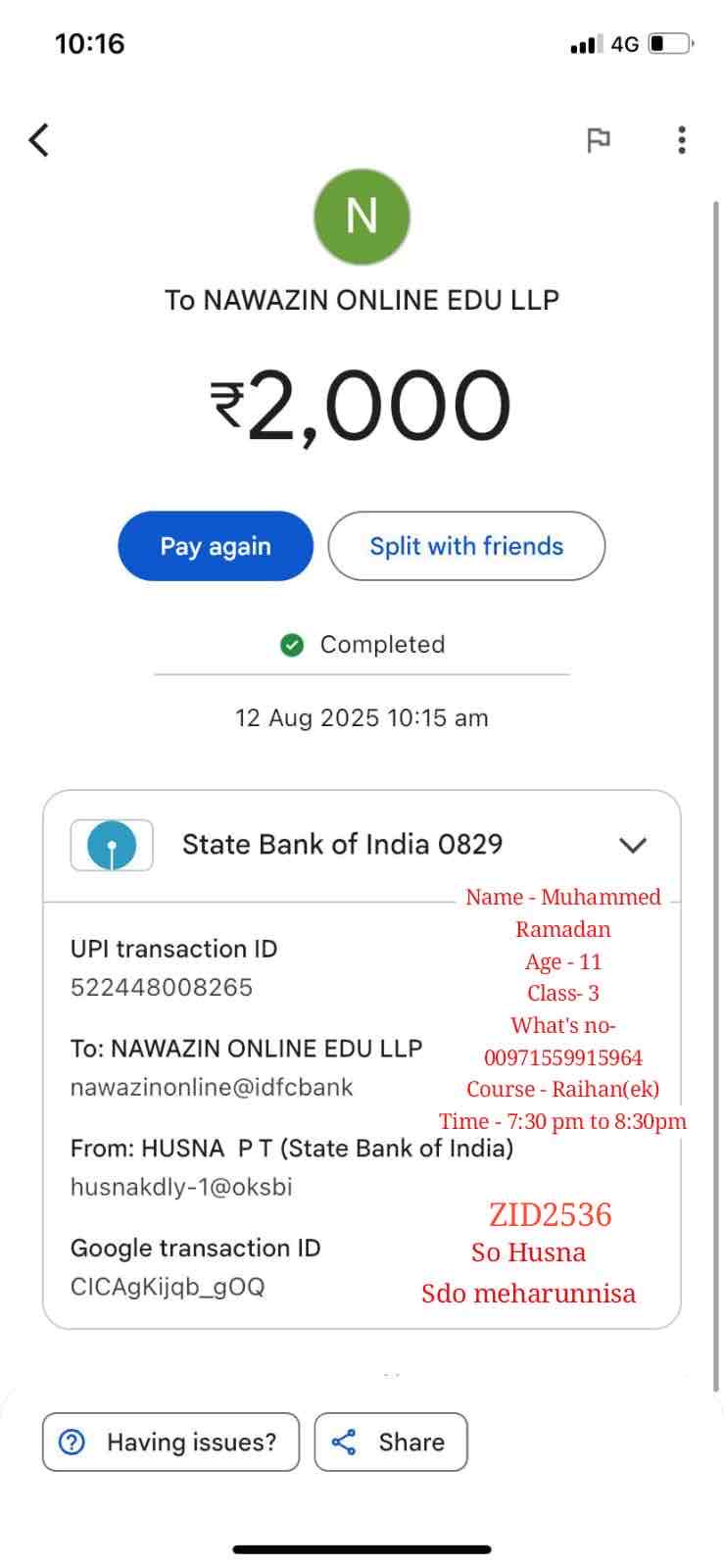Share this payment receipt
724x1568 pixels.
click(x=391, y=1442)
